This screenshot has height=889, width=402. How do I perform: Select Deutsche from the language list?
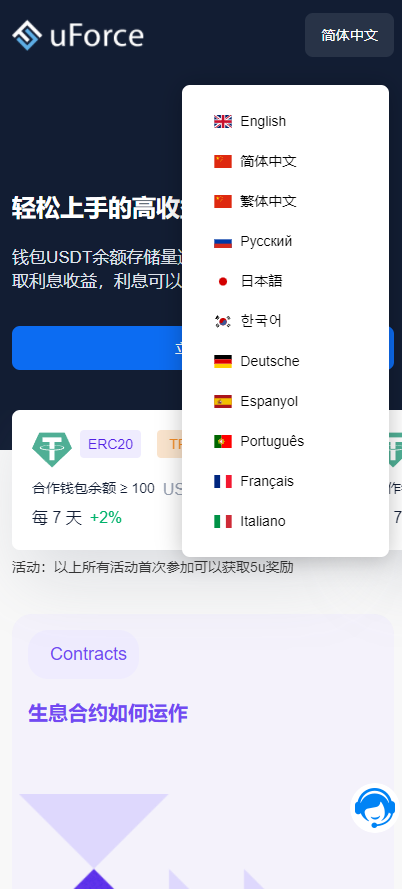tap(285, 361)
